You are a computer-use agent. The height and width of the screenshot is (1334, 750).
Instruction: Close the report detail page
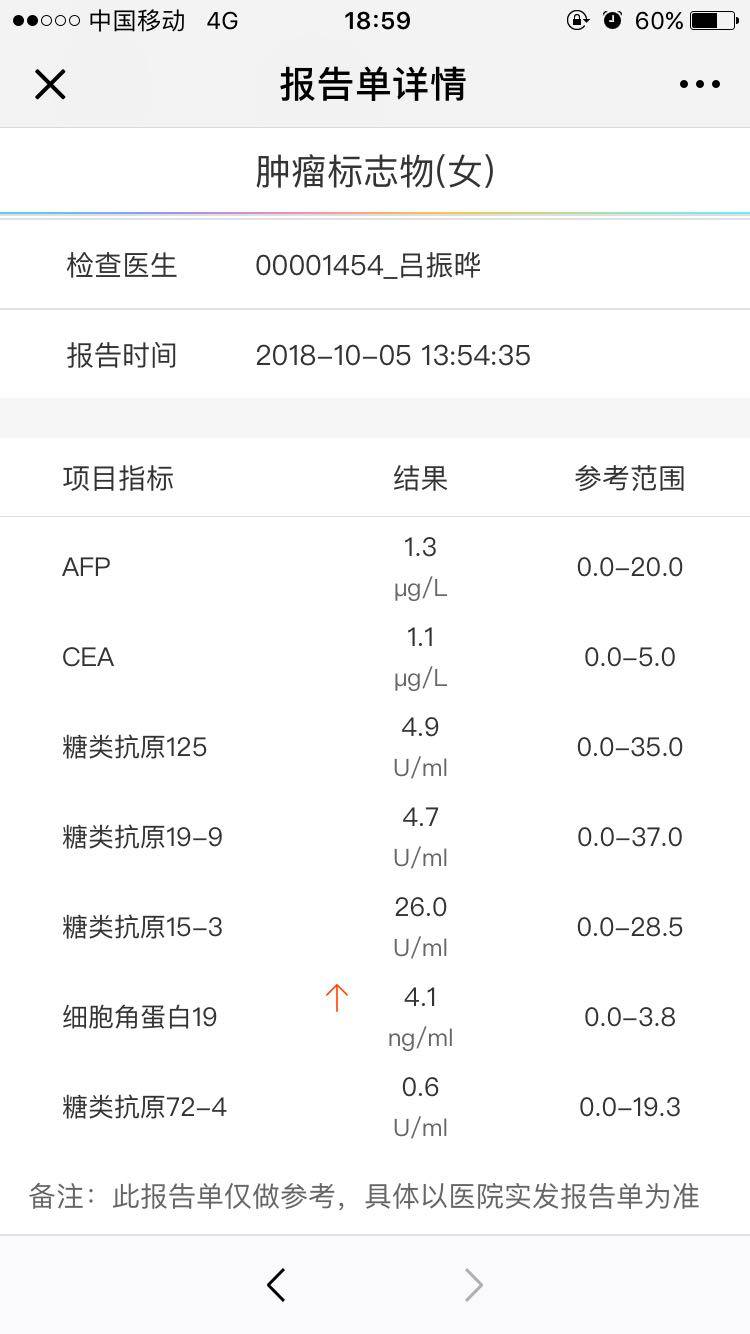click(x=50, y=85)
